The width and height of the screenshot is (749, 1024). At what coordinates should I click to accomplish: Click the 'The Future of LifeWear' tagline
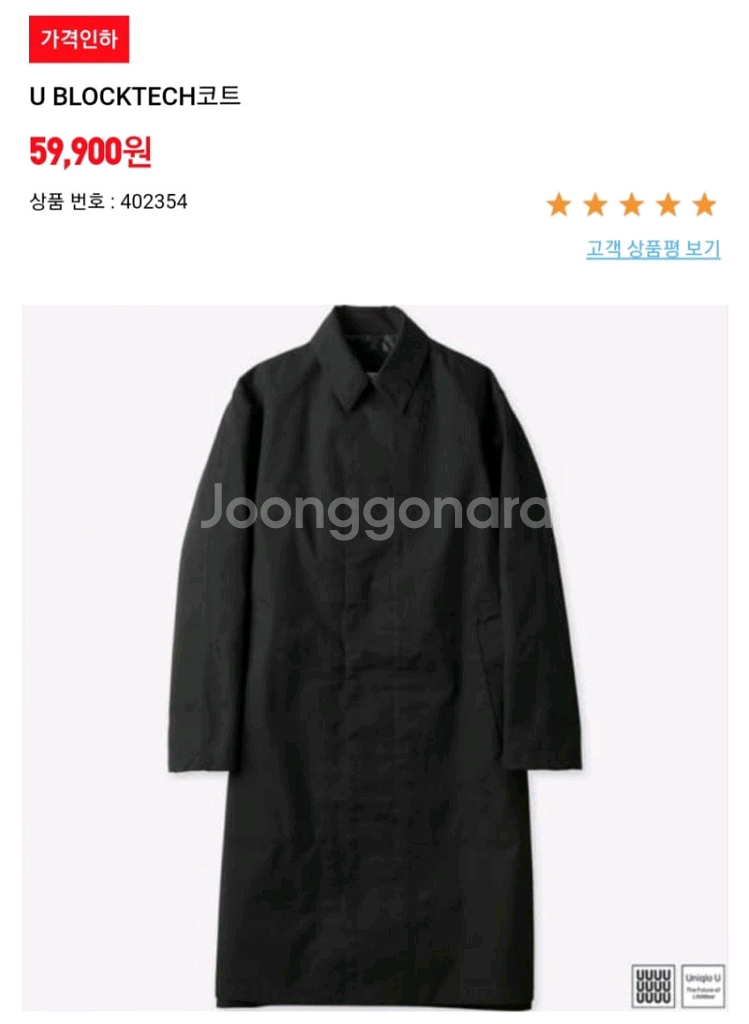pos(701,991)
